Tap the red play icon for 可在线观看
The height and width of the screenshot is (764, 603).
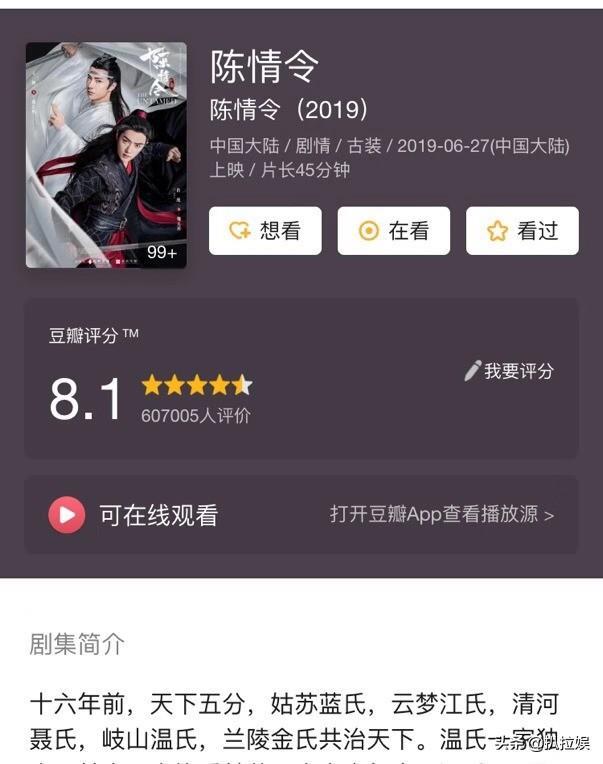(67, 515)
